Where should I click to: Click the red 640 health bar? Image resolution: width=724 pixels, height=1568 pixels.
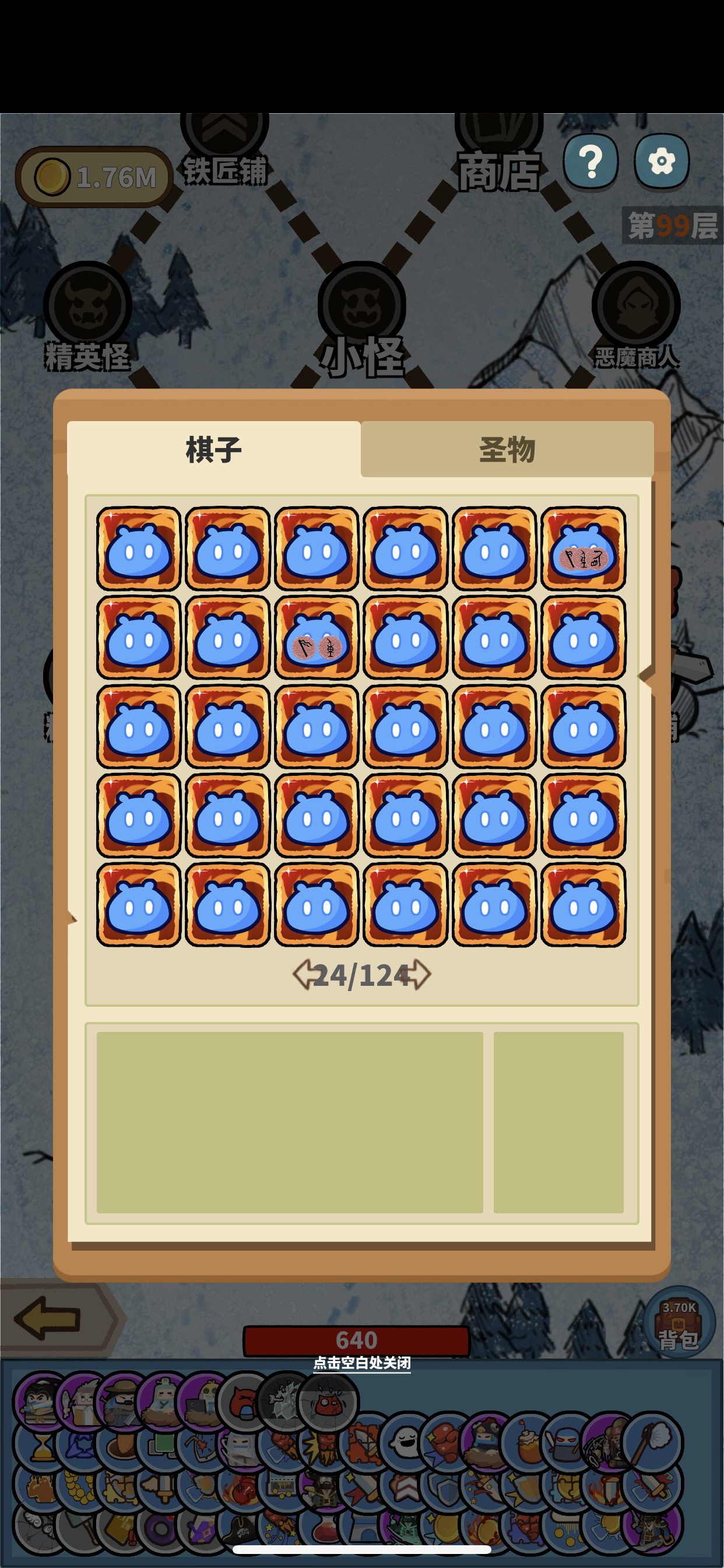tap(358, 1339)
